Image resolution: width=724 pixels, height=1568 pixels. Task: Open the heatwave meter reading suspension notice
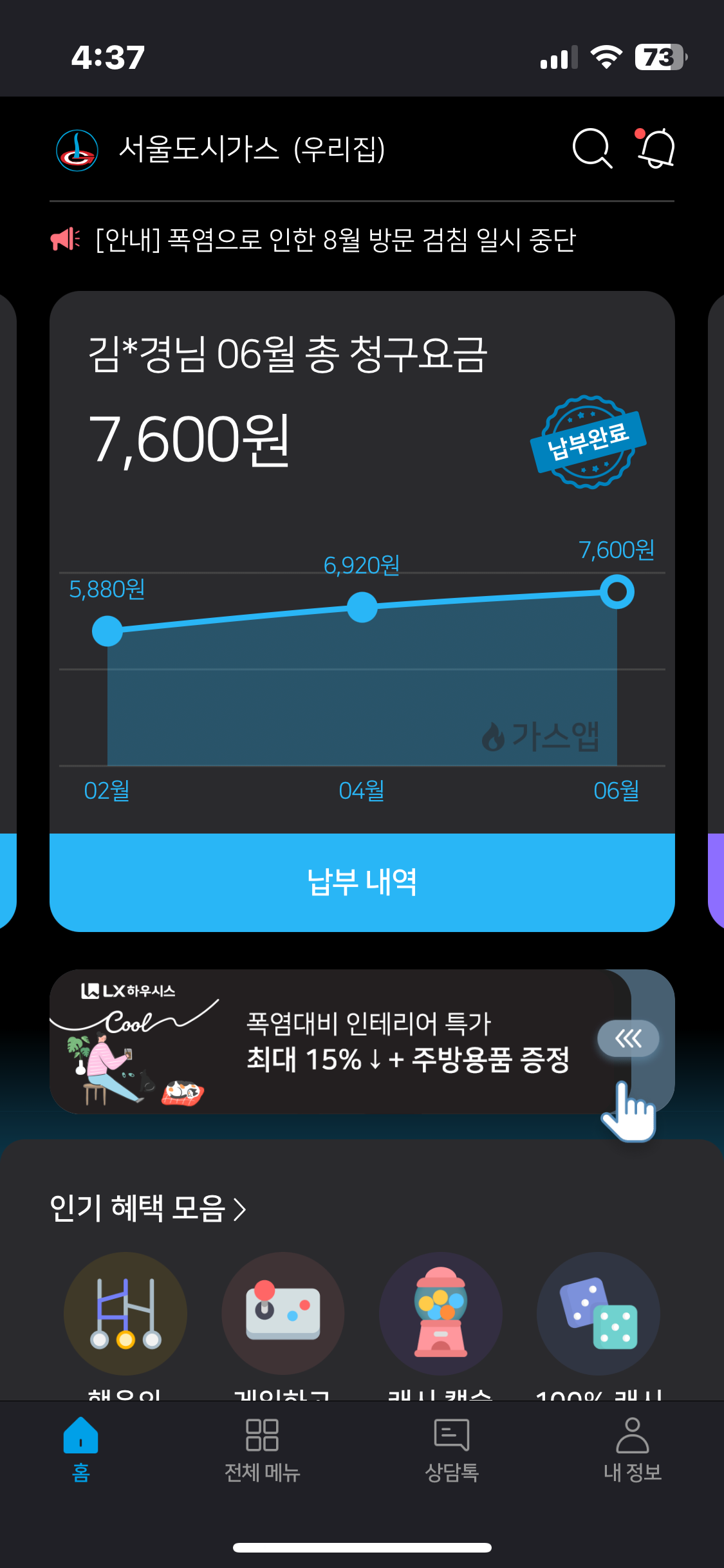[x=335, y=240]
